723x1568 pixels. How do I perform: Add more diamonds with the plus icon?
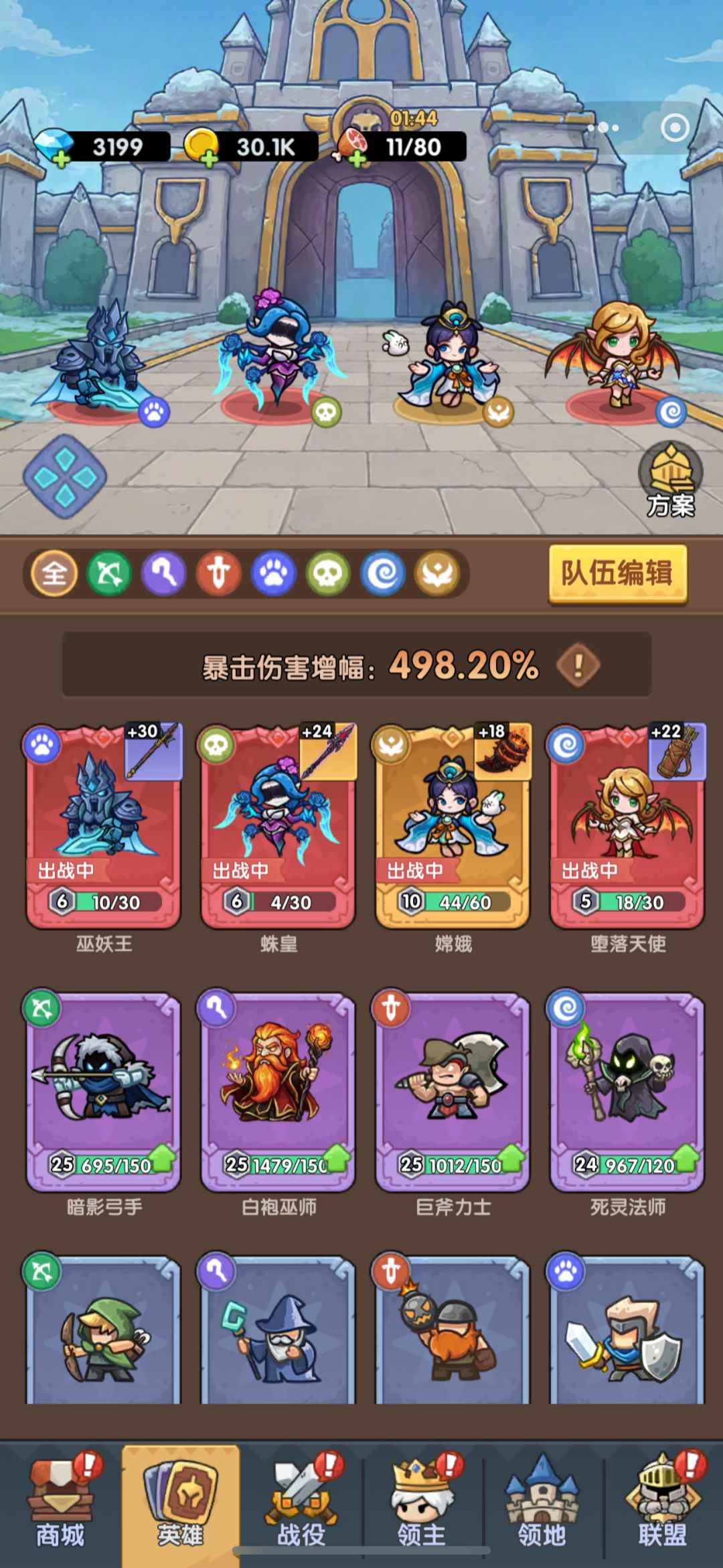(61, 159)
